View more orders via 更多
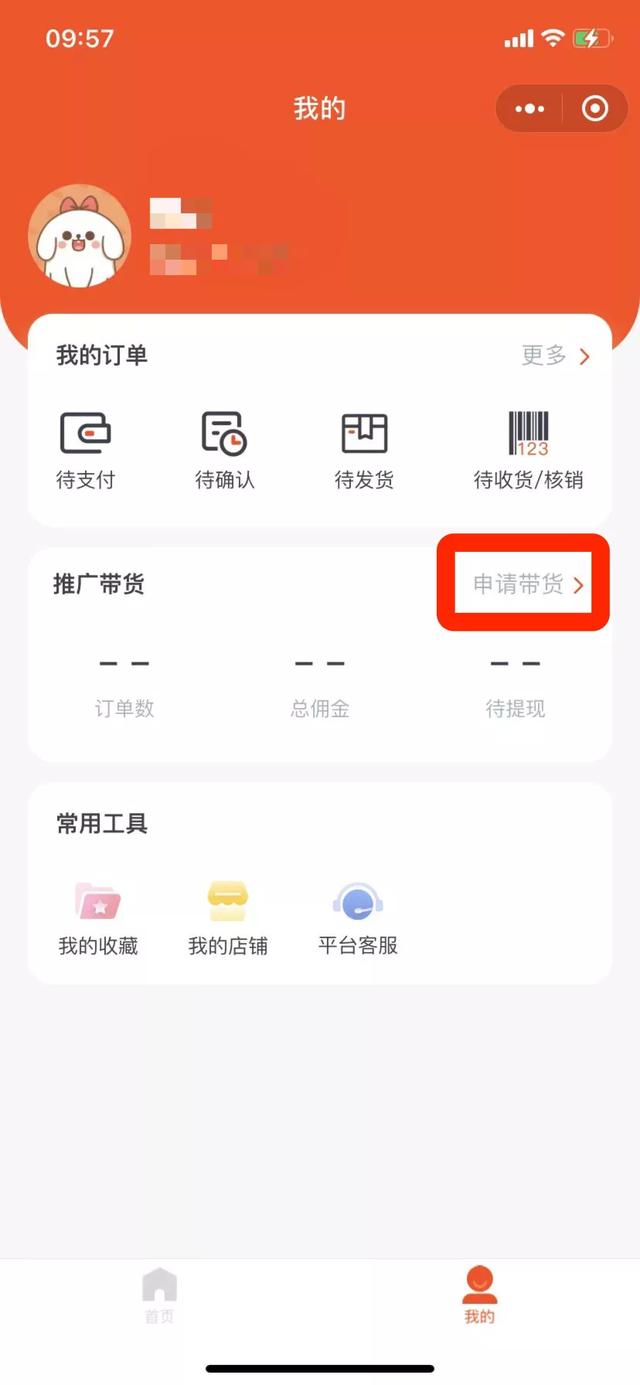The width and height of the screenshot is (640, 1385). [x=556, y=356]
